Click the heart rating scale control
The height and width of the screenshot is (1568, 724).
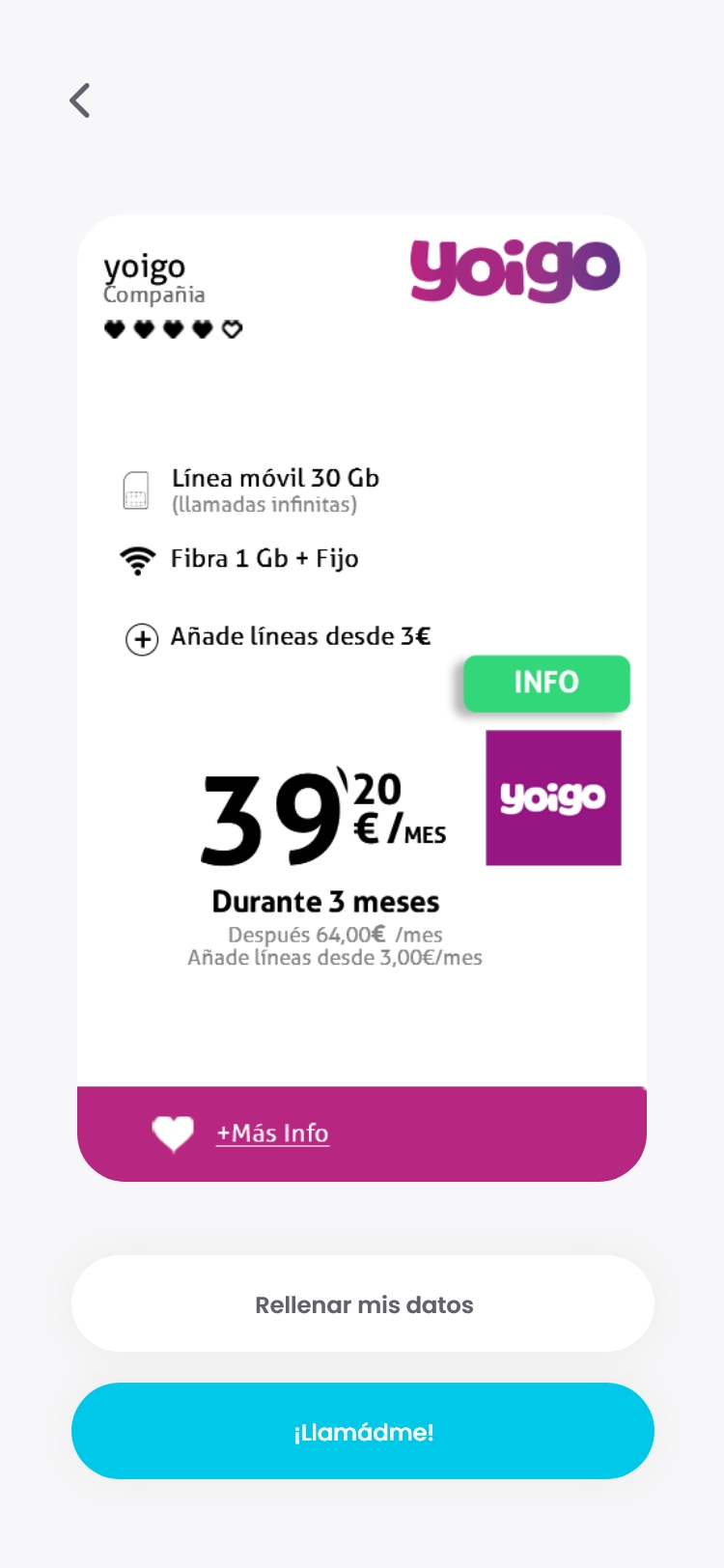(171, 329)
